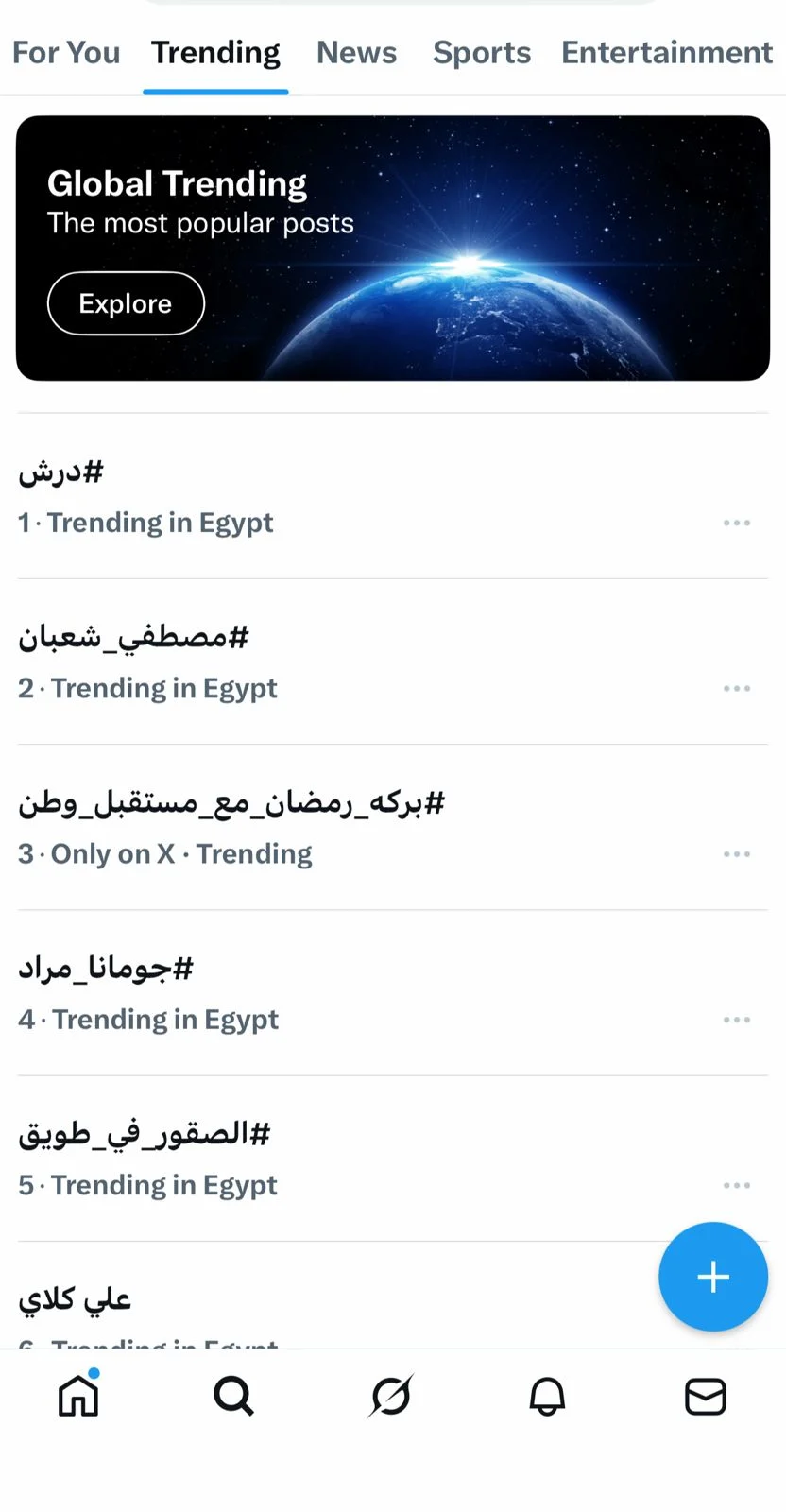Open the #جومانا_مراد trending topic
This screenshot has height=1512, width=786.
tap(107, 968)
